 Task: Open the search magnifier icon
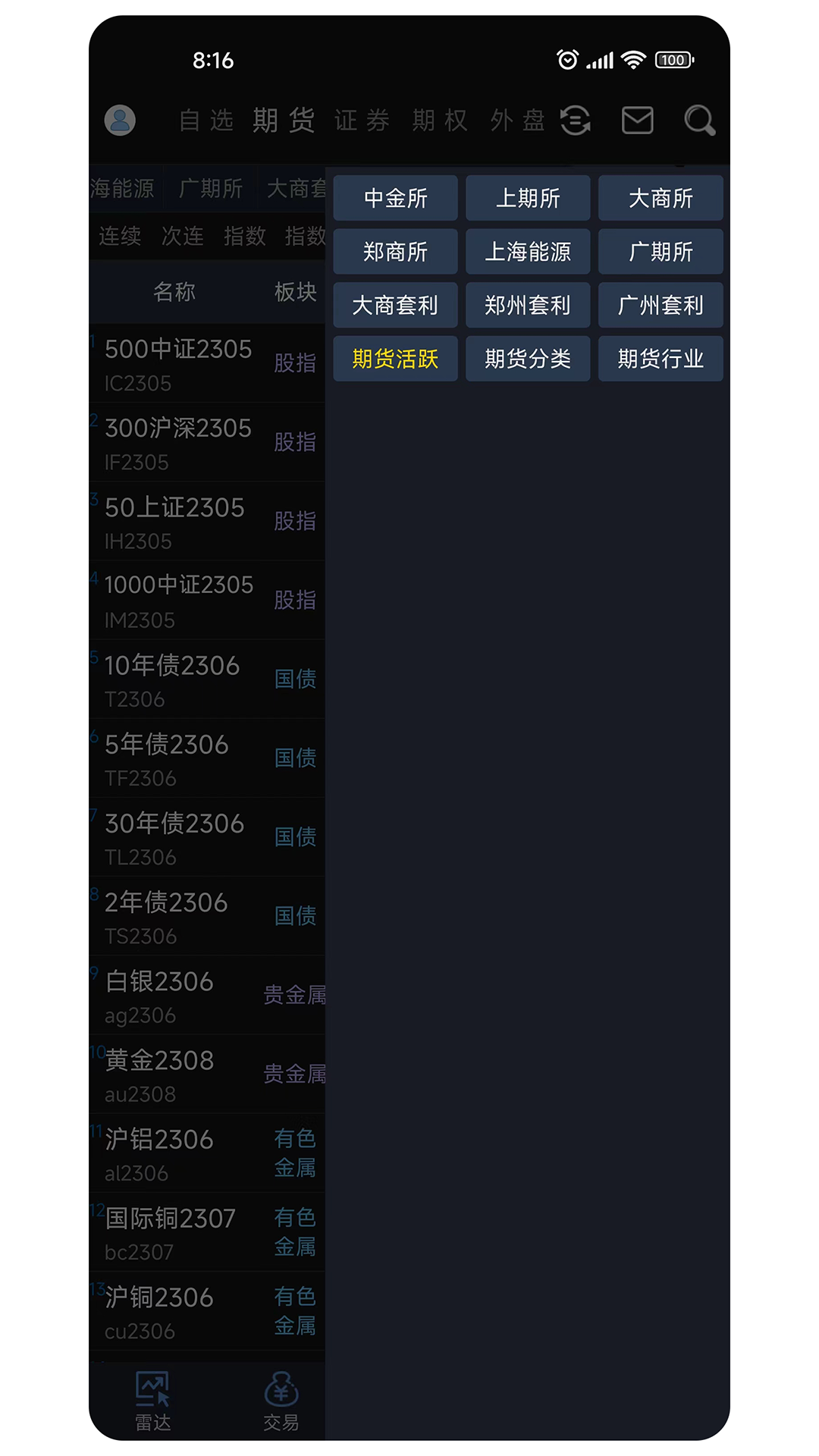[699, 120]
